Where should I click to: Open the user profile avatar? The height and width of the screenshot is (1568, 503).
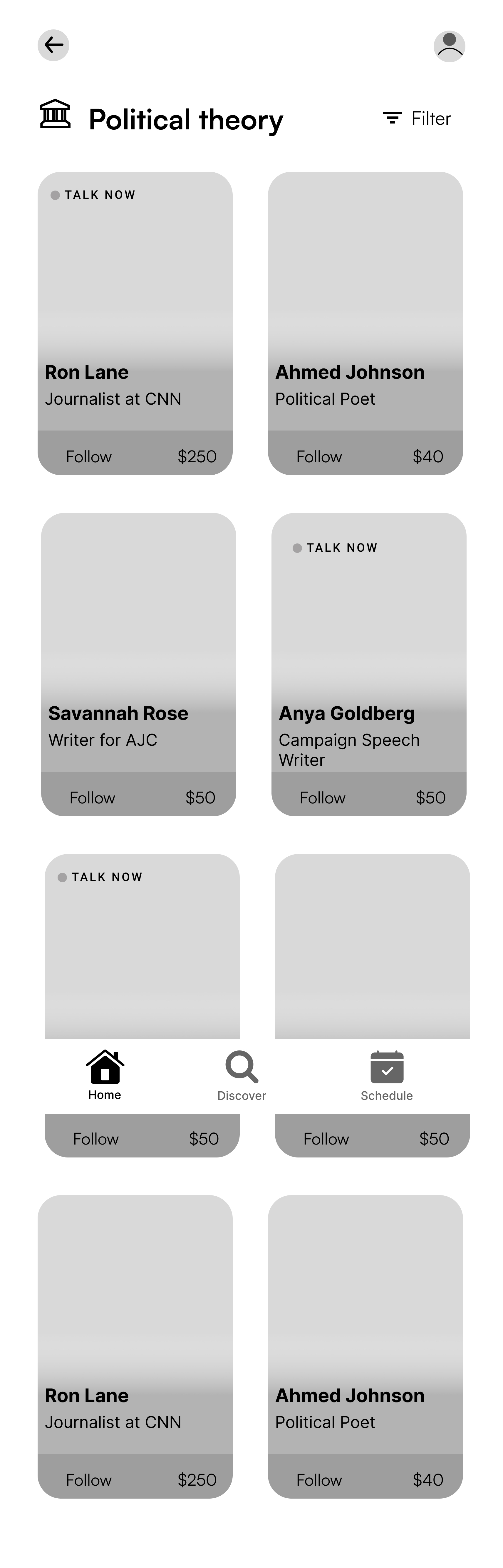(x=449, y=46)
